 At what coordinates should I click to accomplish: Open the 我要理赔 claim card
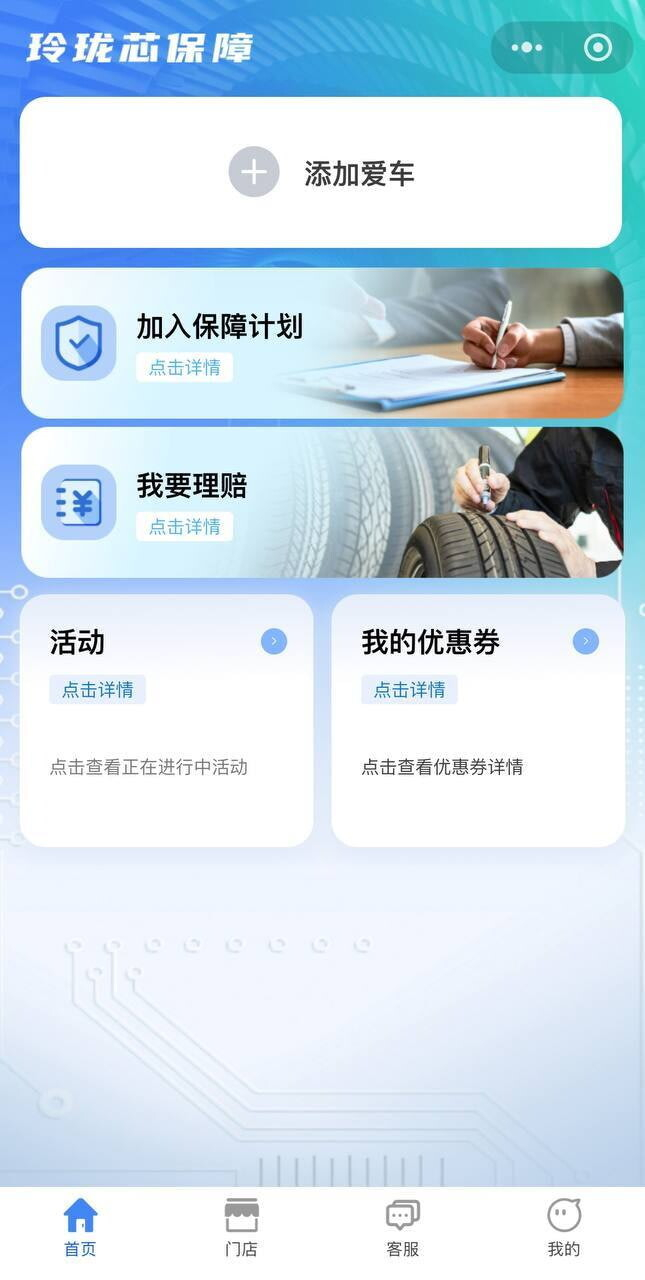(321, 502)
